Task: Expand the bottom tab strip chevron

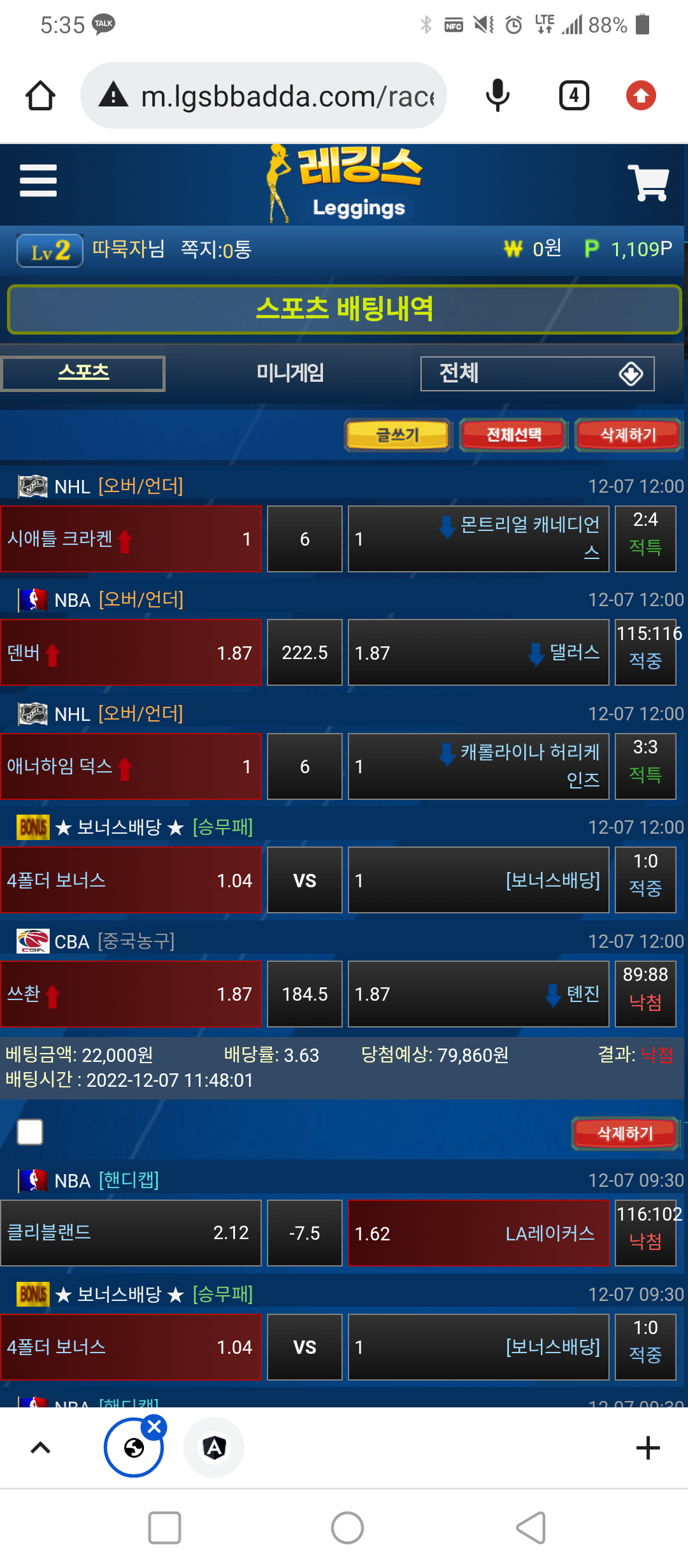Action: [40, 1448]
